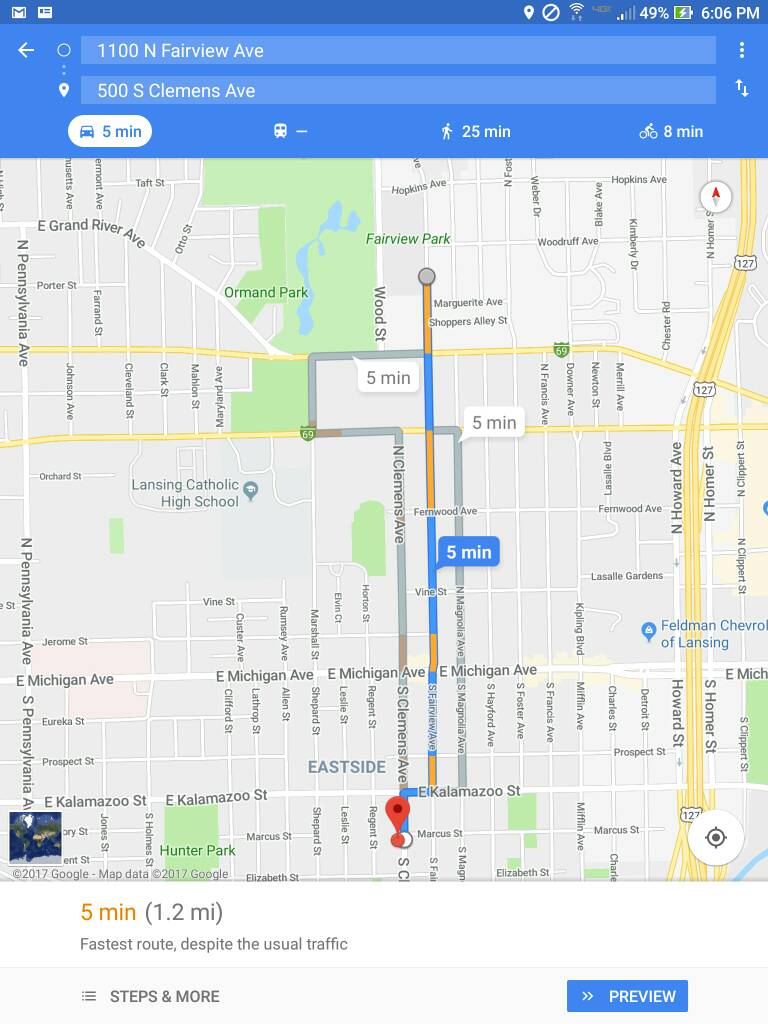The height and width of the screenshot is (1024, 768).
Task: Switch to walking 25 min
Action: (x=475, y=131)
